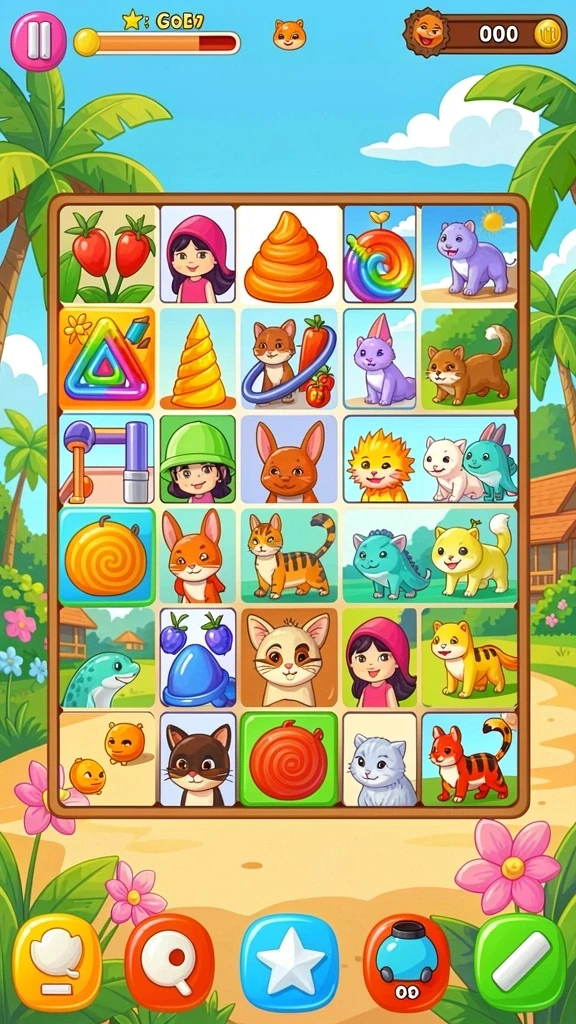The width and height of the screenshot is (576, 1024).
Task: Tap the green chalk stick booster
Action: 520,961
